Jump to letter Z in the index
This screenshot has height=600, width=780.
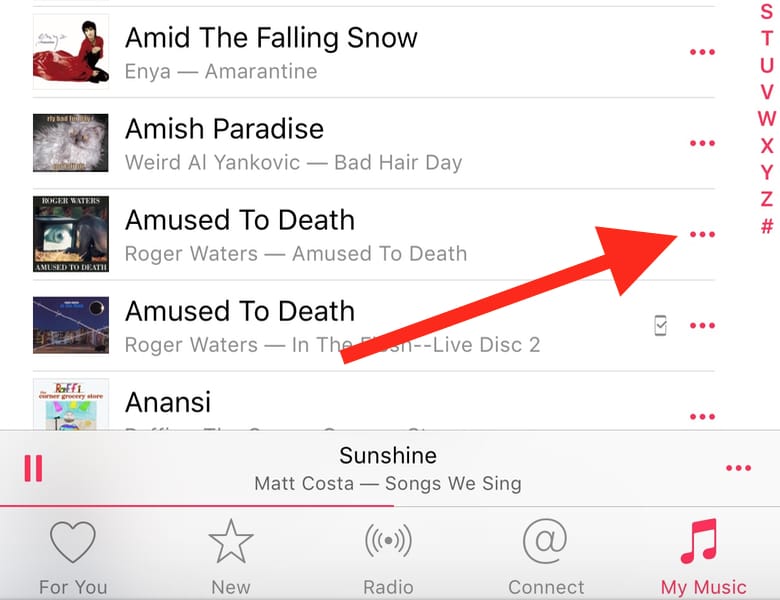(767, 199)
